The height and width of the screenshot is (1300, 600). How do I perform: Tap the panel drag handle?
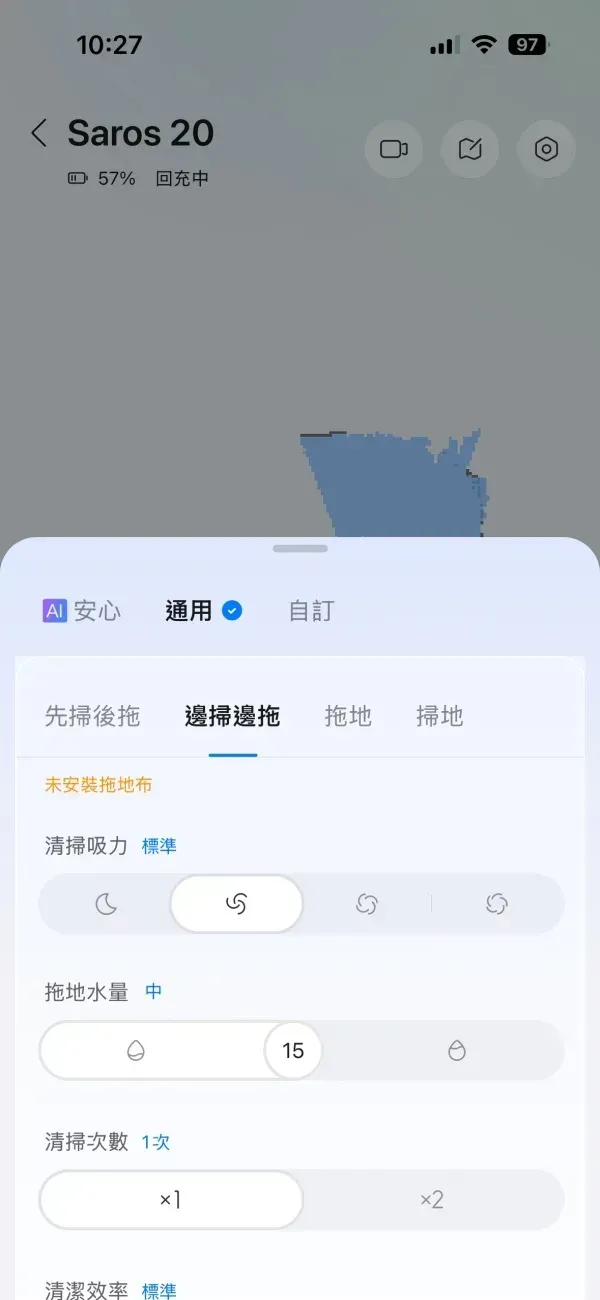pyautogui.click(x=300, y=548)
